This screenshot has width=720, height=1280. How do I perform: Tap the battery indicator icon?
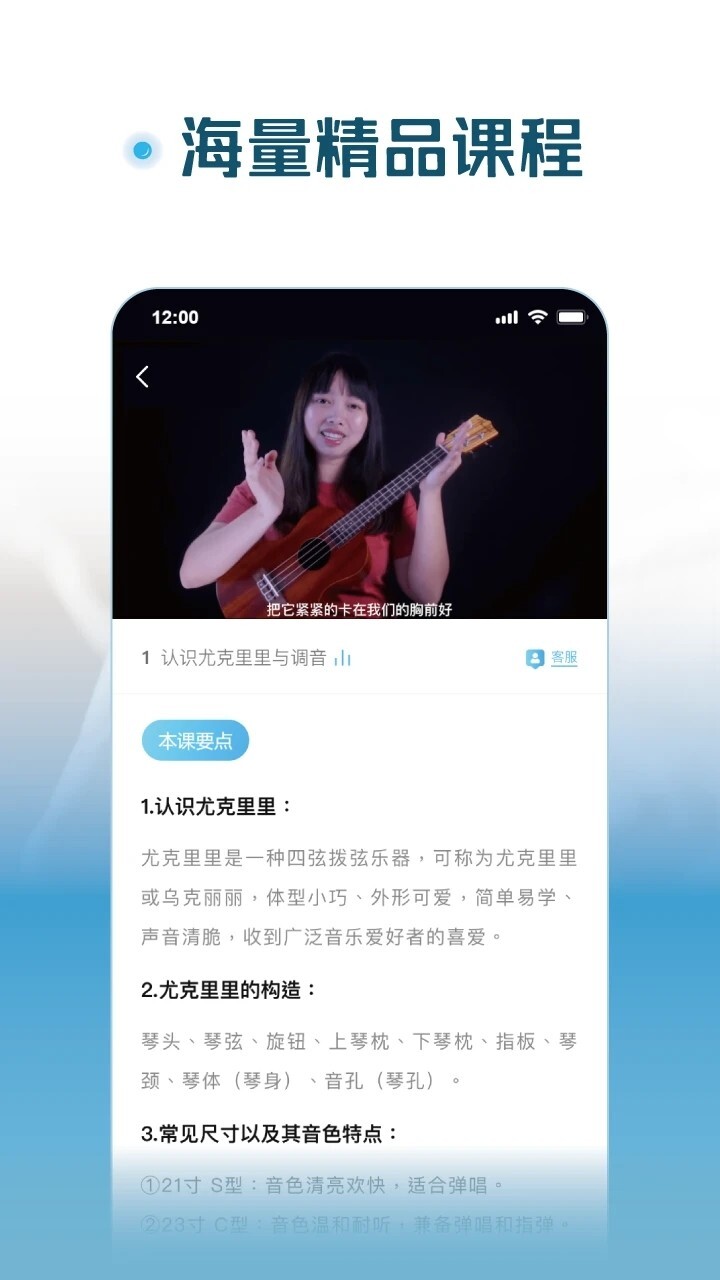coord(570,316)
